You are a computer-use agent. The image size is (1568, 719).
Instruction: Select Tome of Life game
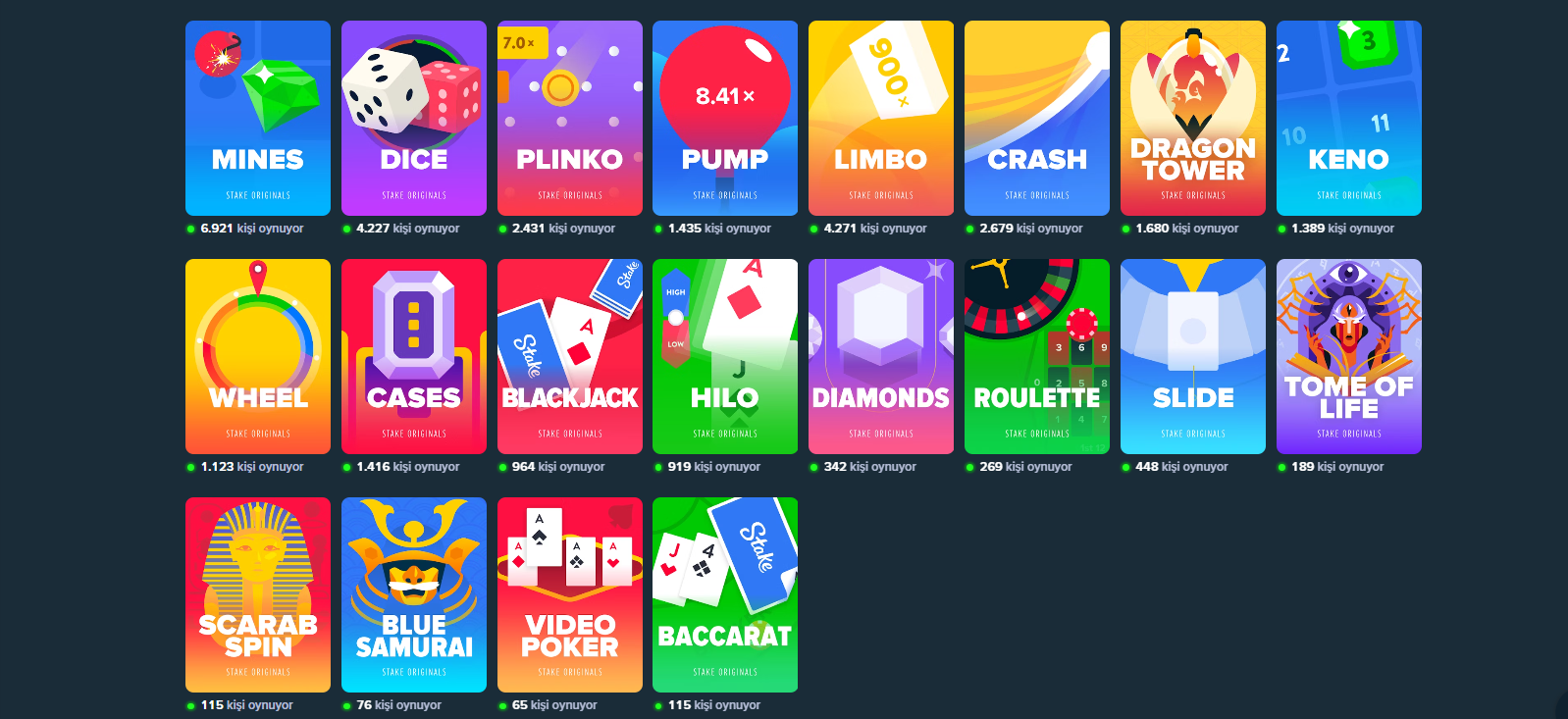pos(1349,356)
